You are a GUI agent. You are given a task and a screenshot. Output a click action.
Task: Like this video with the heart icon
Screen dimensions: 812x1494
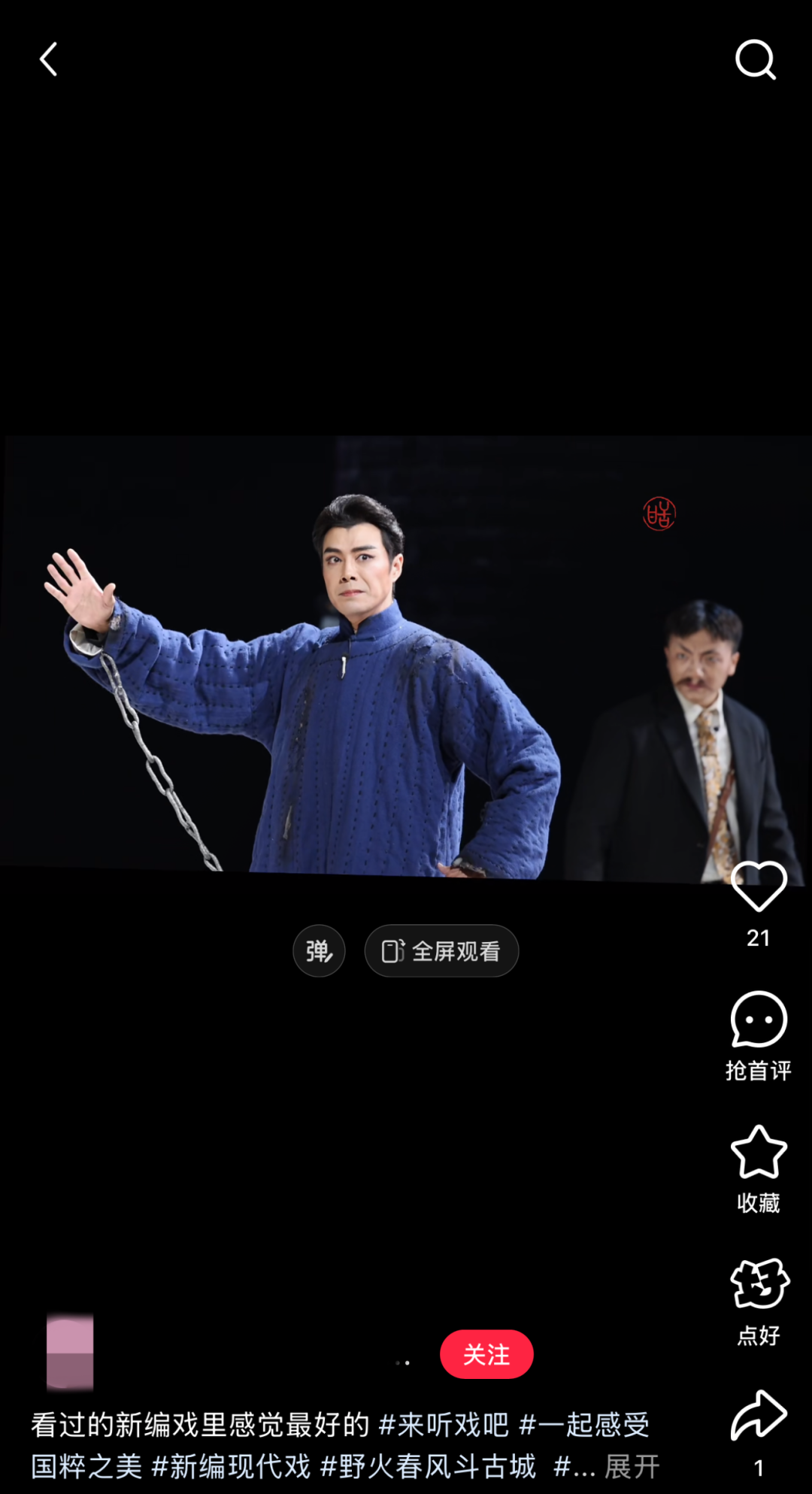coord(758,887)
